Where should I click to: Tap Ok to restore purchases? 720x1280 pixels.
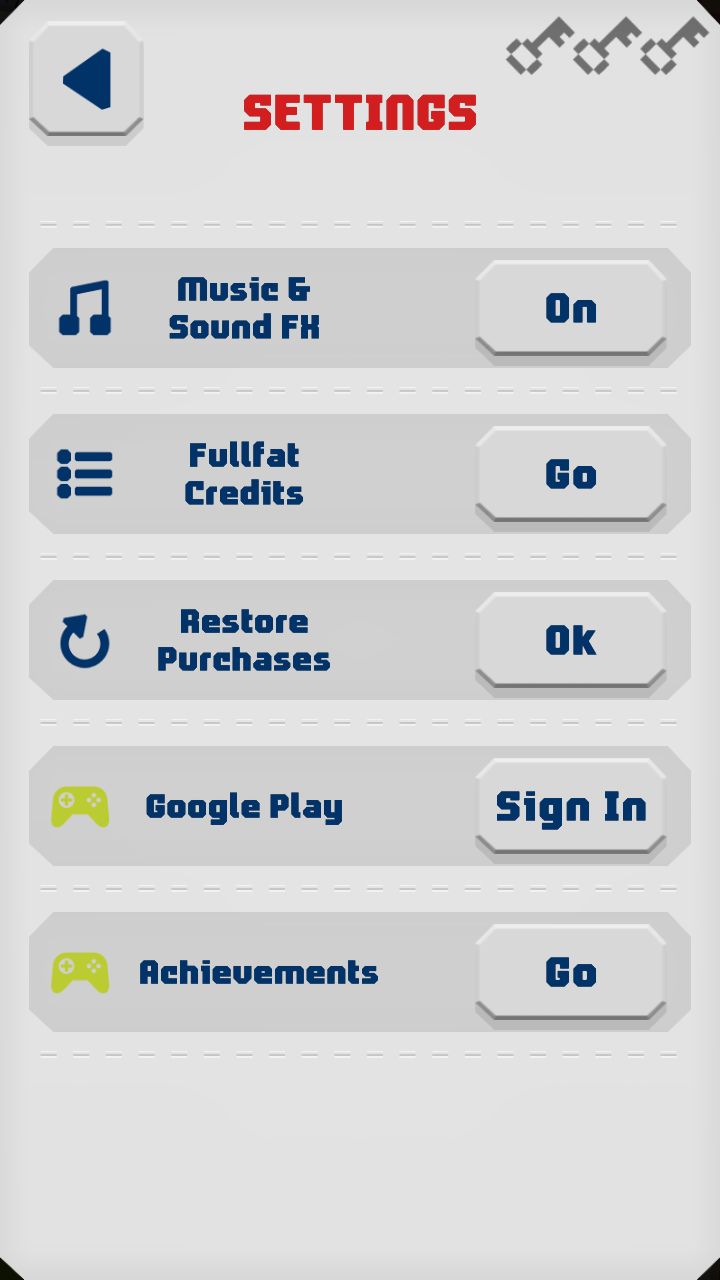571,641
